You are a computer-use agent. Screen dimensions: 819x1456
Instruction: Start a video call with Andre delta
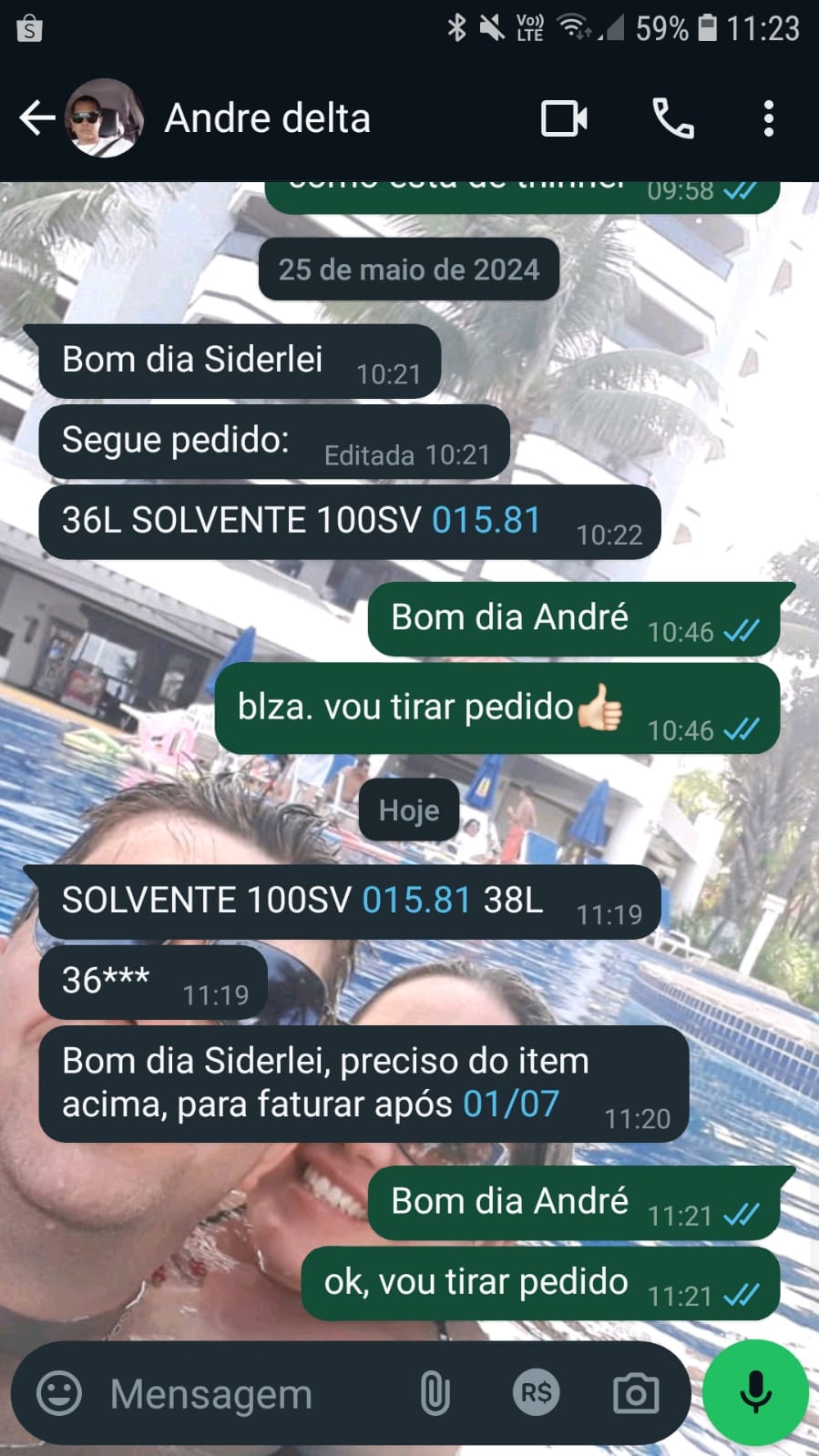[x=564, y=118]
